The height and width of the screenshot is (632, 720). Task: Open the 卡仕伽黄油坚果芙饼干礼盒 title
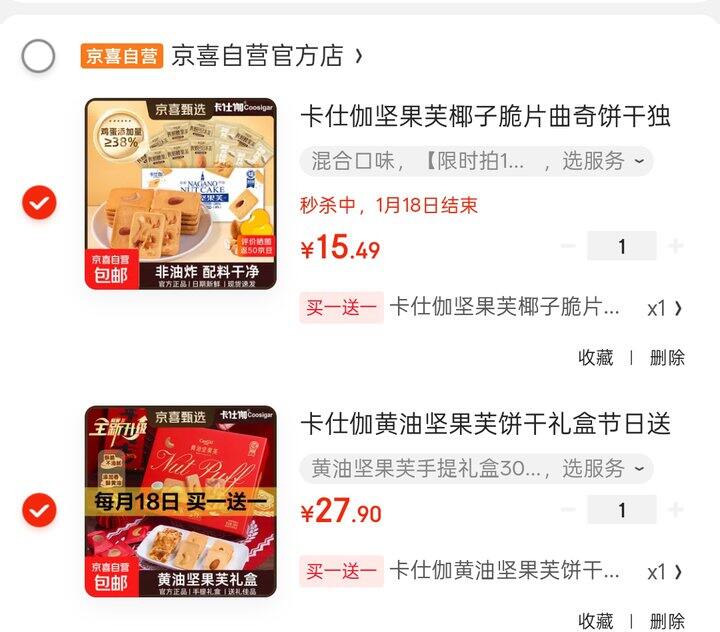coord(485,424)
